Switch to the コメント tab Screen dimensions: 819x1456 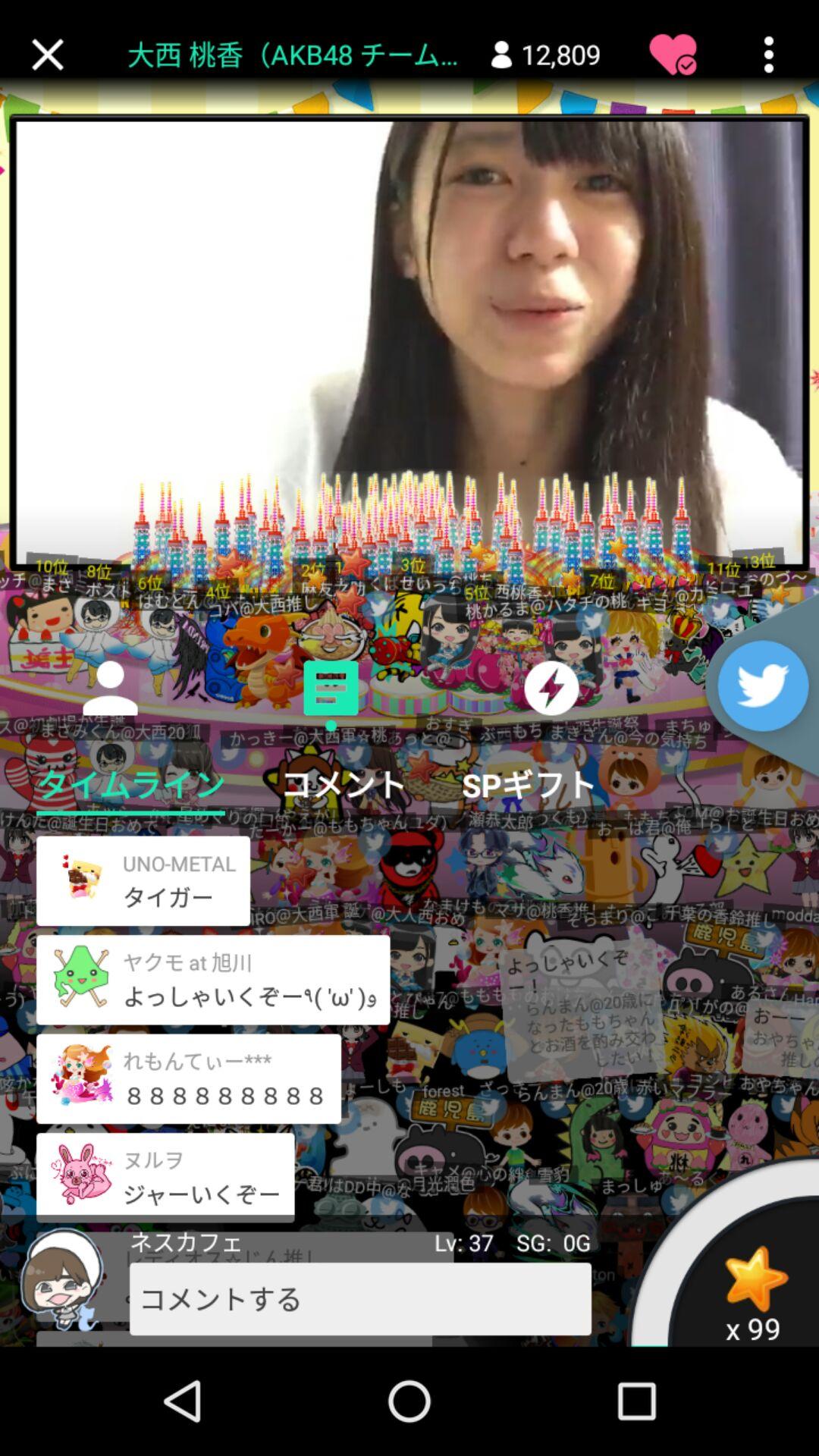tap(343, 785)
